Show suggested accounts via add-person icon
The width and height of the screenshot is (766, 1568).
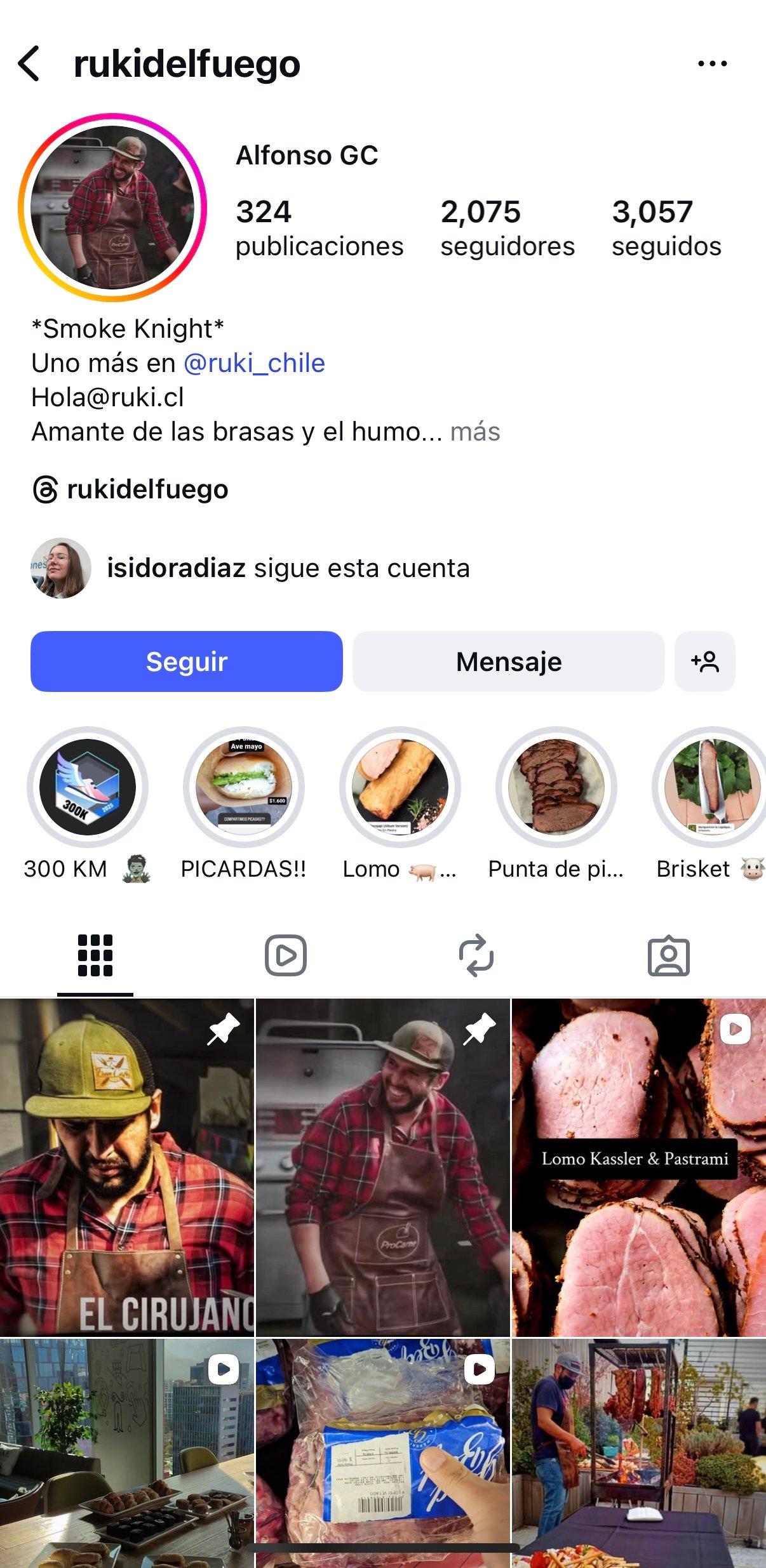pos(705,661)
